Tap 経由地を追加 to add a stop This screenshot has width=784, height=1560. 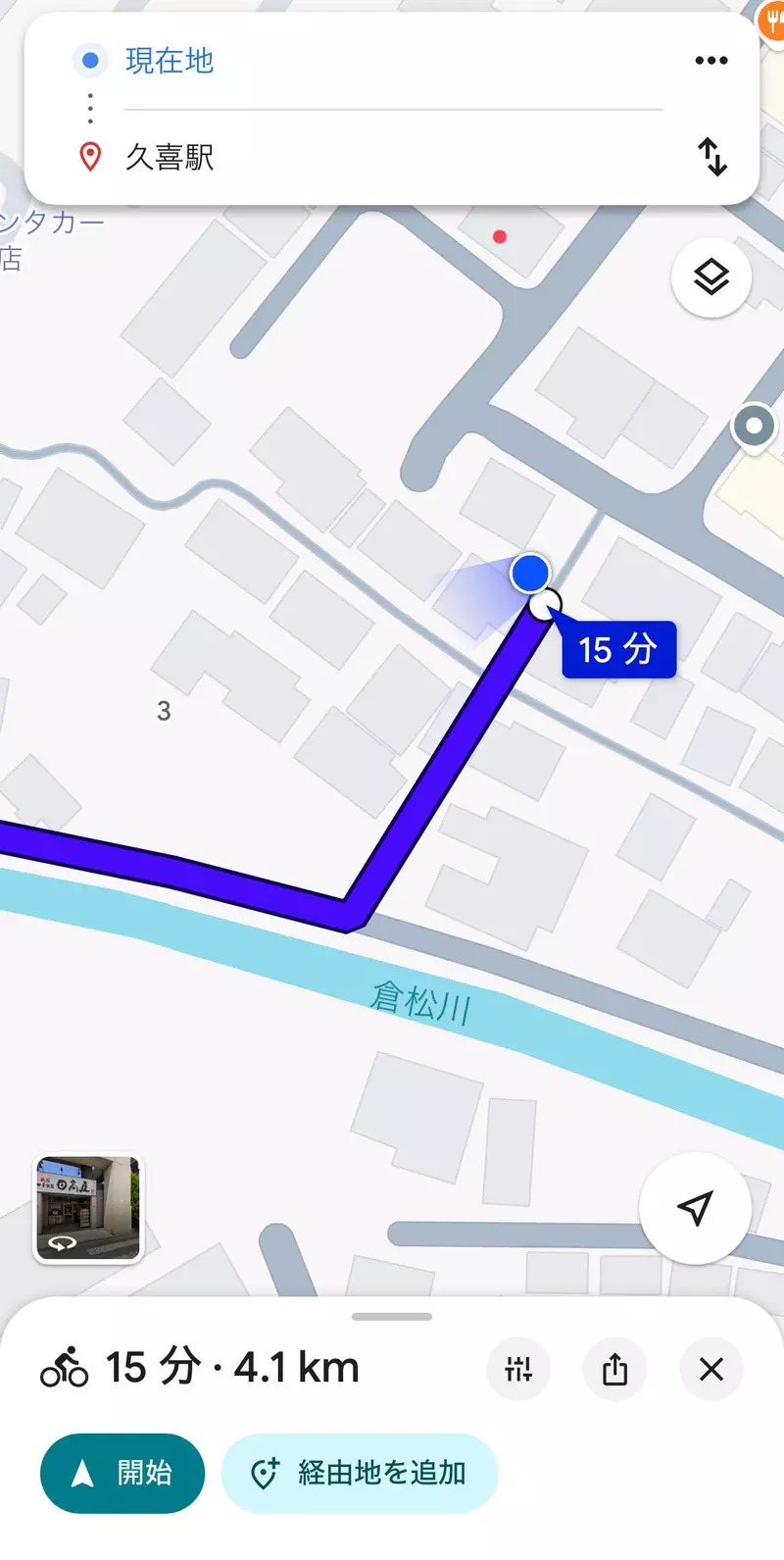coord(360,1473)
